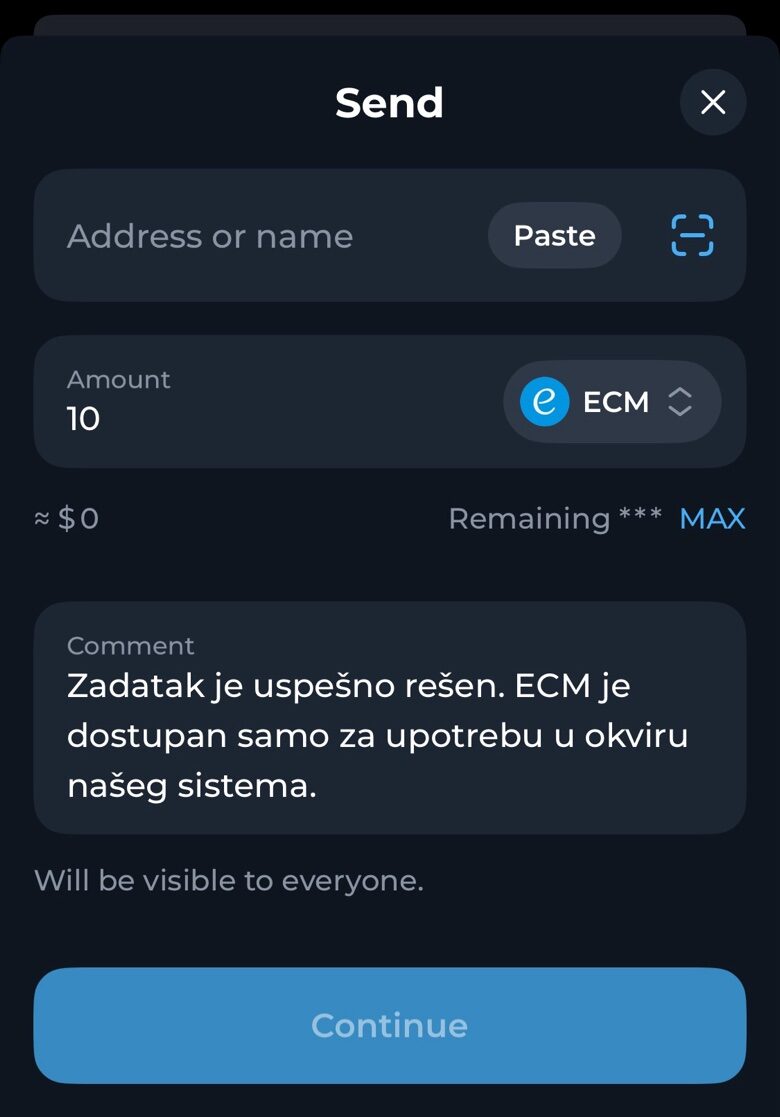Open the QR code scanner

[x=692, y=236]
